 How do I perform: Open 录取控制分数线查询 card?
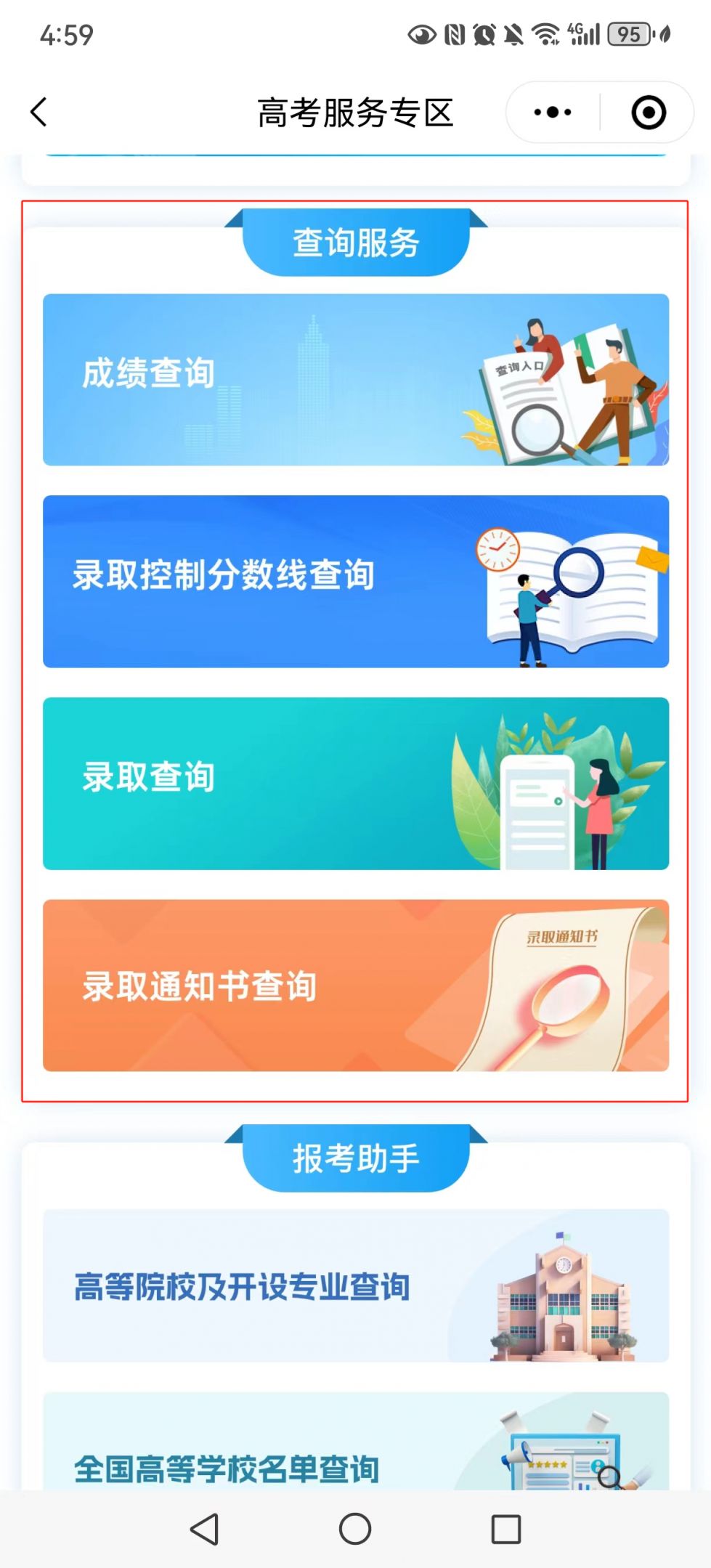[x=355, y=581]
